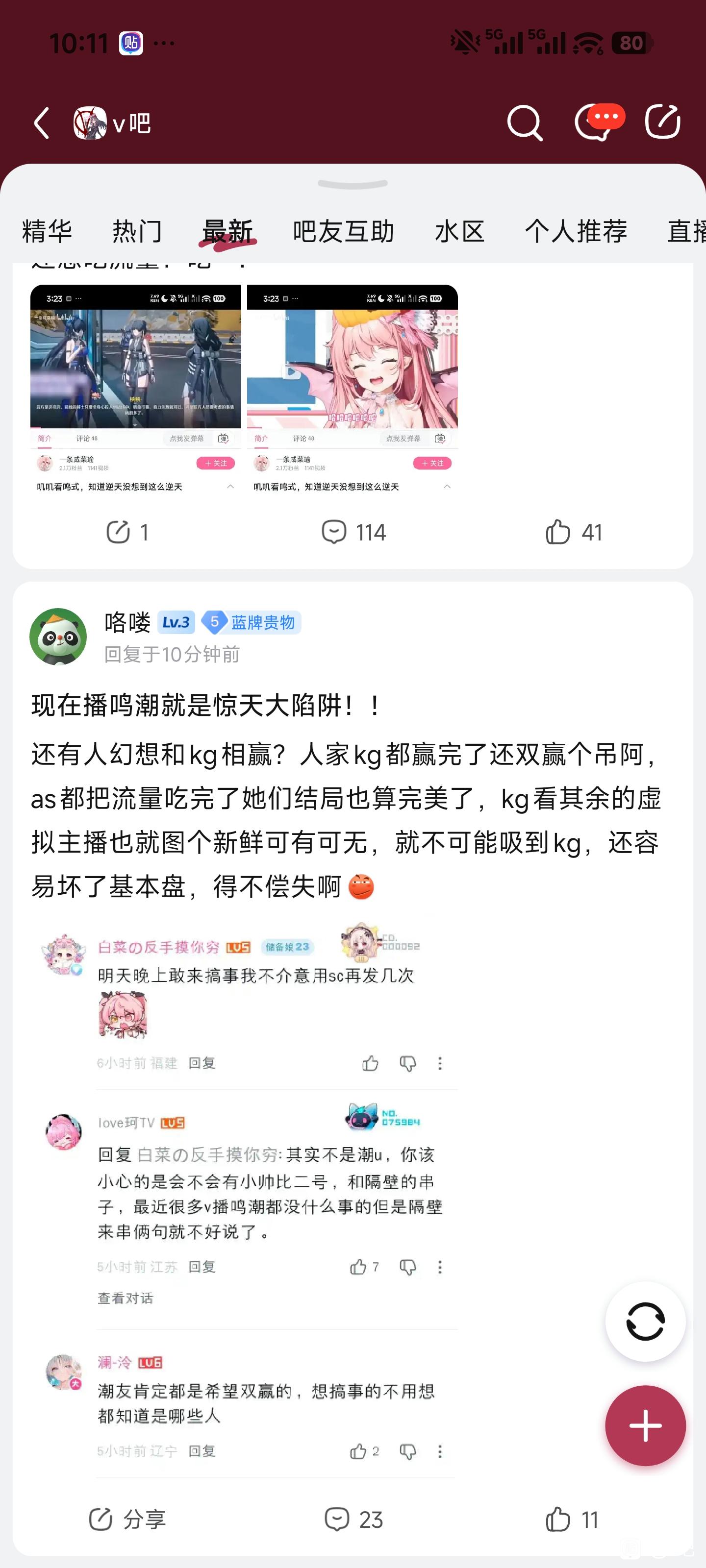Open the 23 comments on 咯喽's post
Screen dimensions: 706x1568
[x=353, y=1519]
